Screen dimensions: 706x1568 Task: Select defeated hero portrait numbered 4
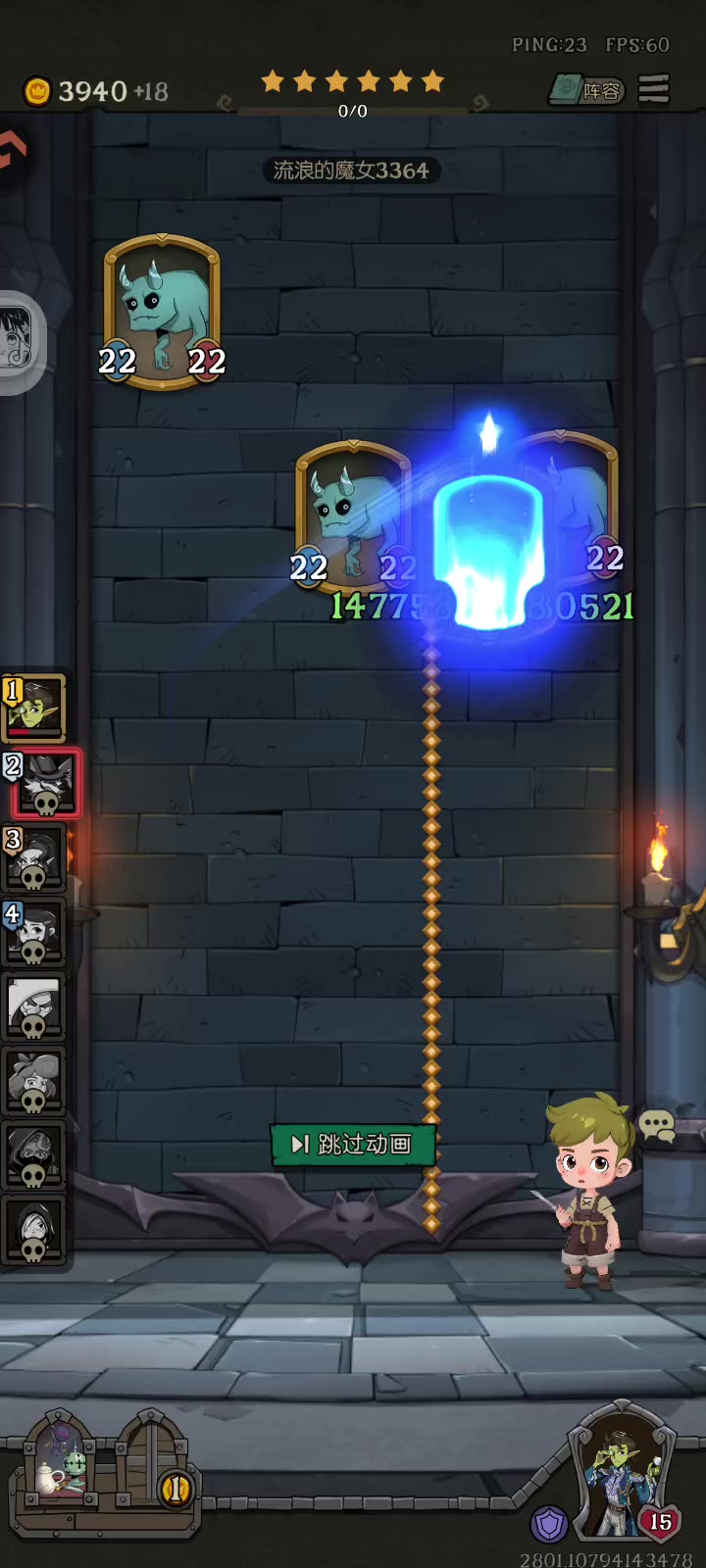tap(34, 932)
